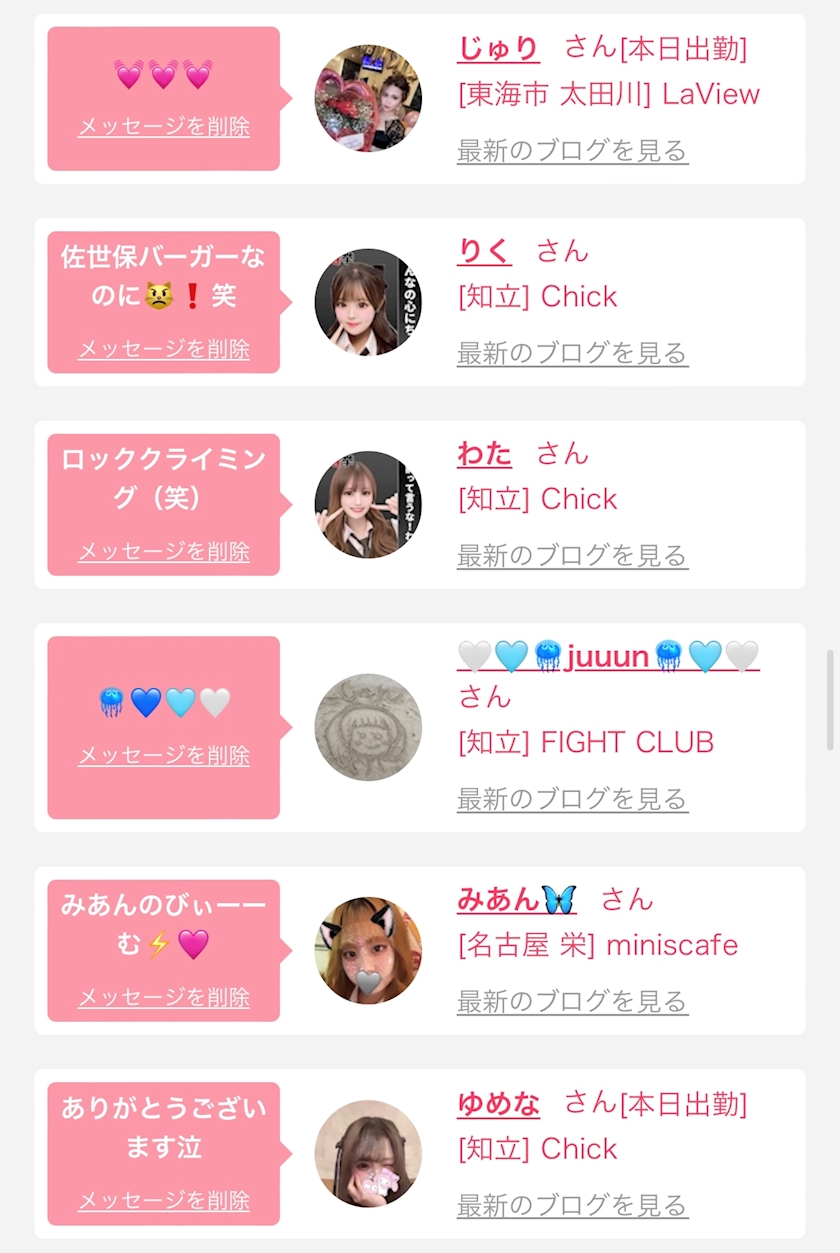The height and width of the screenshot is (1253, 840).
Task: Open ゆめな's profile name link
Action: [498, 1103]
